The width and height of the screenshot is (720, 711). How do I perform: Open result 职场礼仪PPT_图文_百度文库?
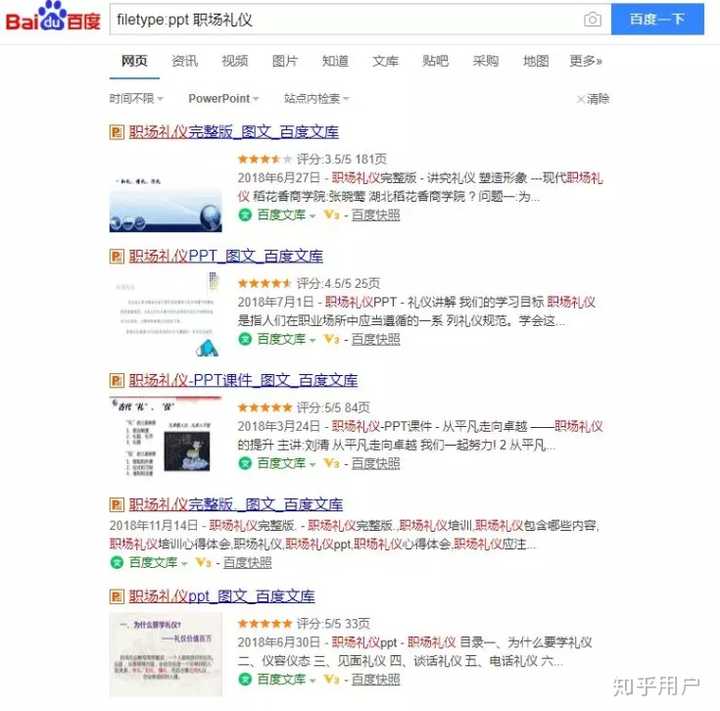pyautogui.click(x=225, y=256)
